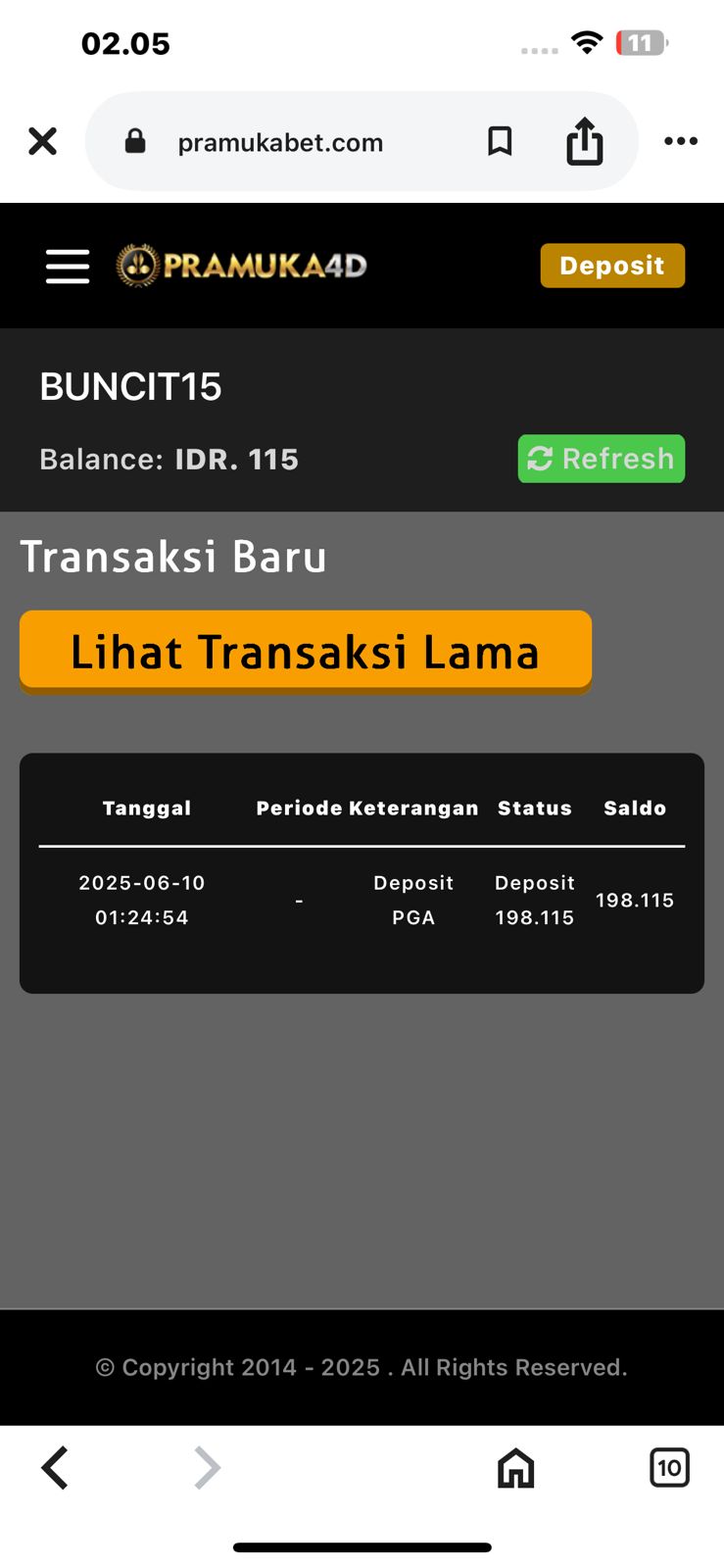Open the tab switcher showing 10 tabs

[x=669, y=1467]
